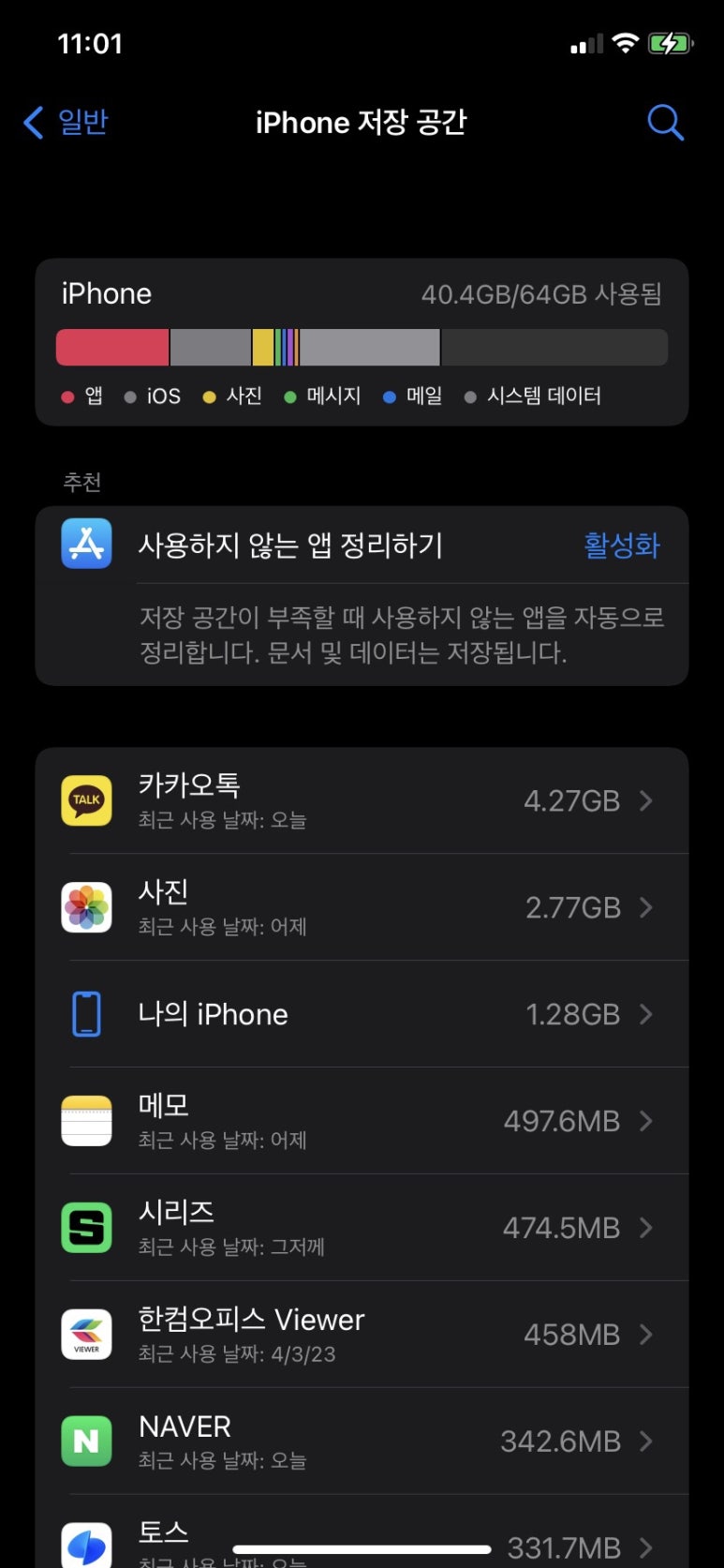
Task: Go back to 일반 settings
Action: (66, 122)
